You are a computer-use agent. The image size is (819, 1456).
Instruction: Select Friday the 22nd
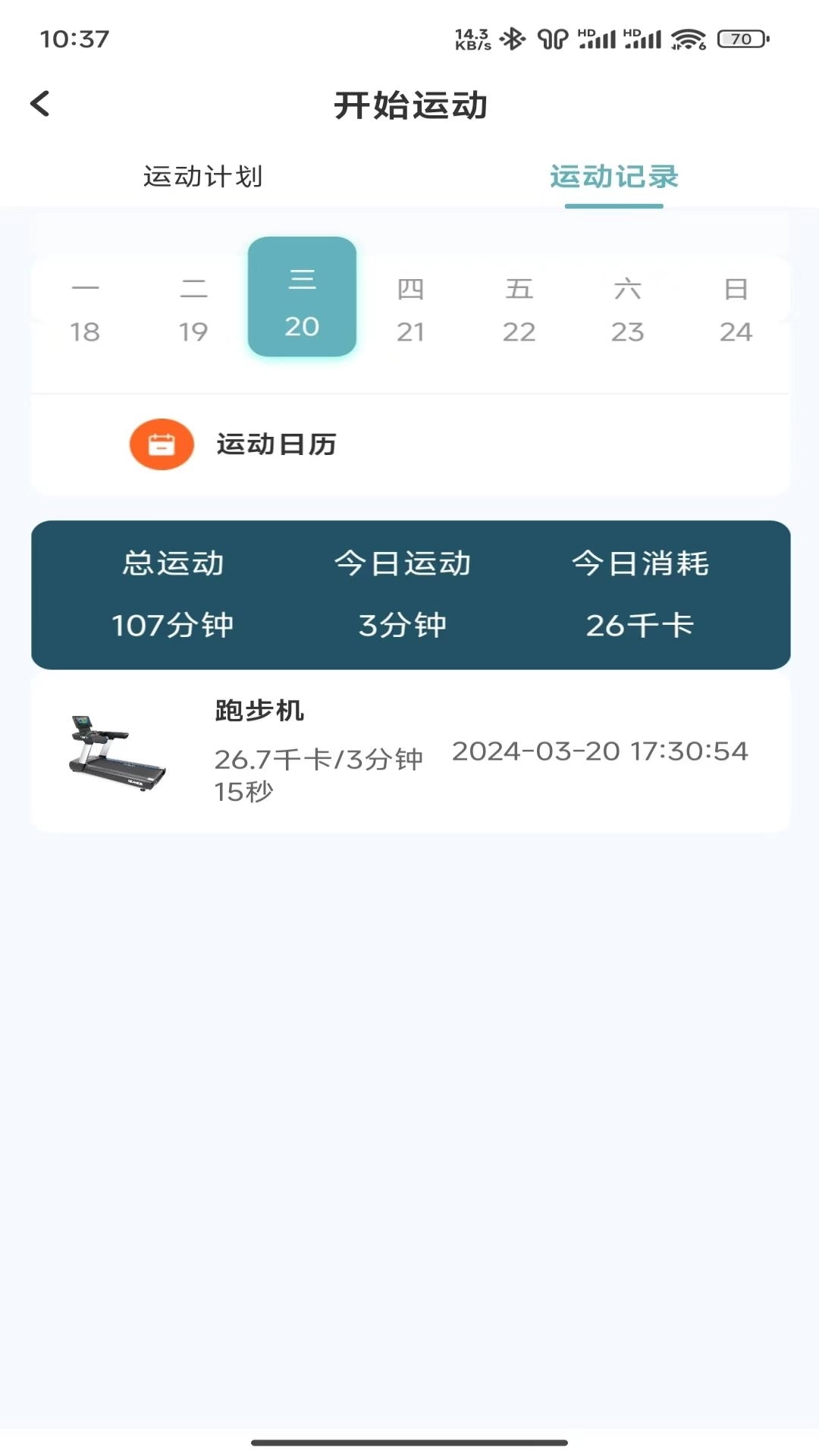coord(519,310)
